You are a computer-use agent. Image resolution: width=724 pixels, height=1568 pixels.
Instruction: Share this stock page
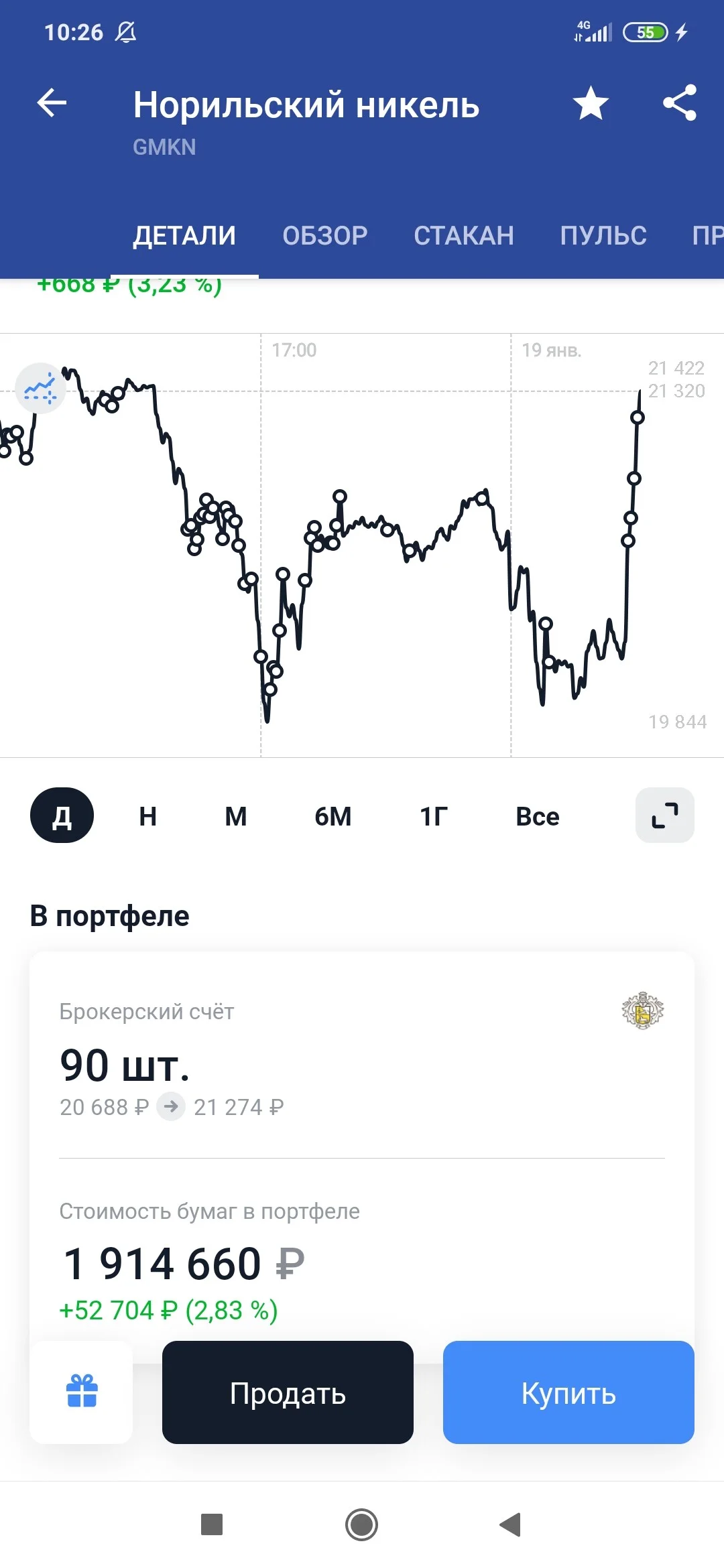point(680,103)
